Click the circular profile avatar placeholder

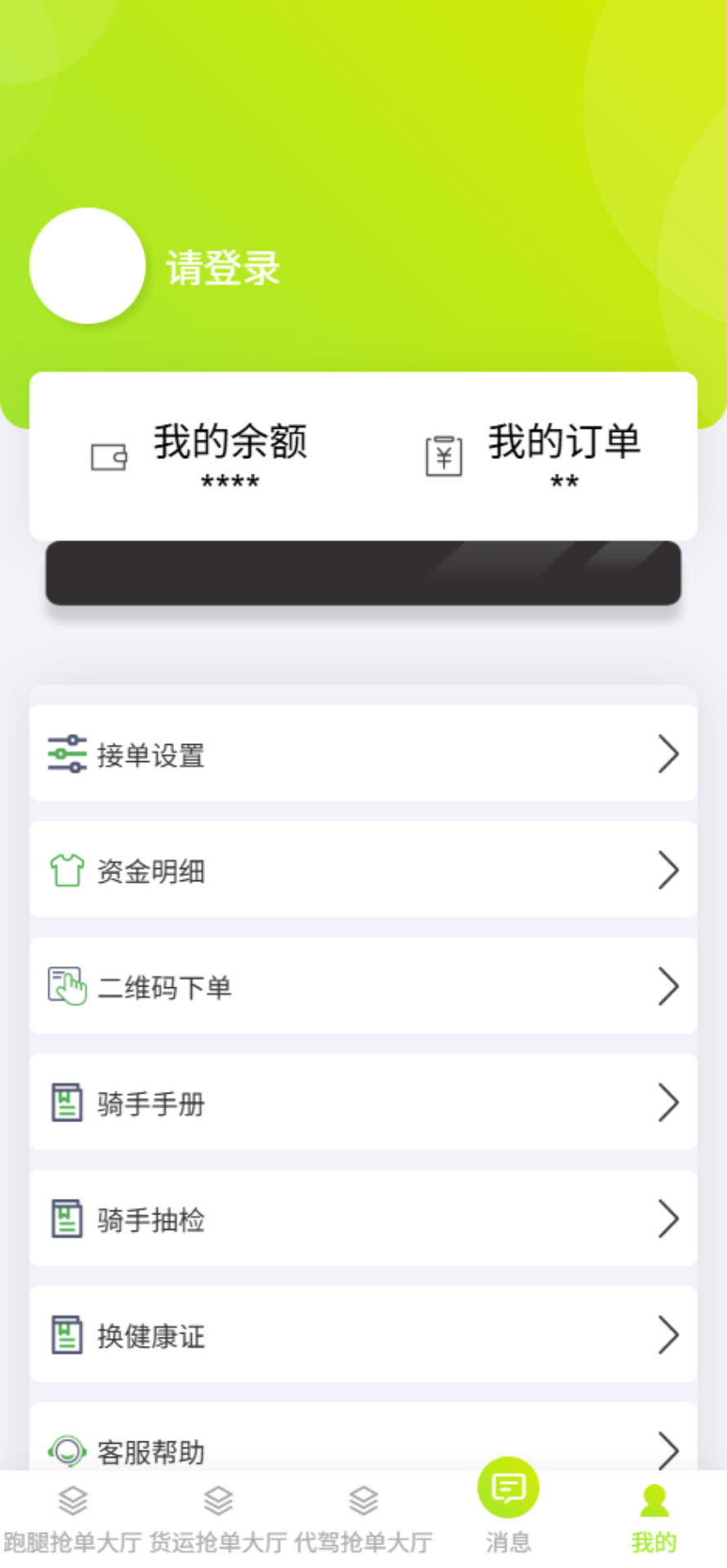click(x=87, y=265)
